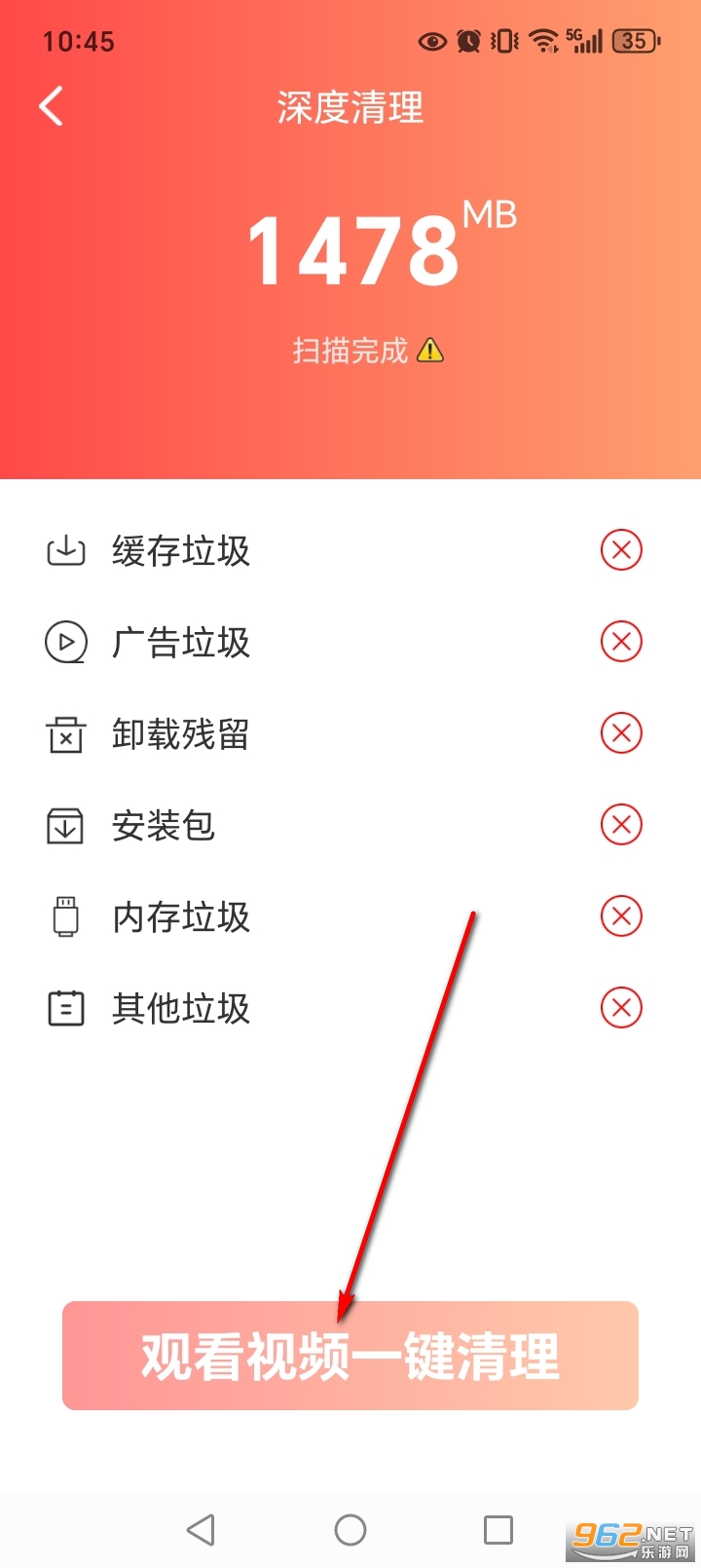Click the 其他垃圾 other trash list icon
The width and height of the screenshot is (701, 1568).
(x=64, y=1008)
